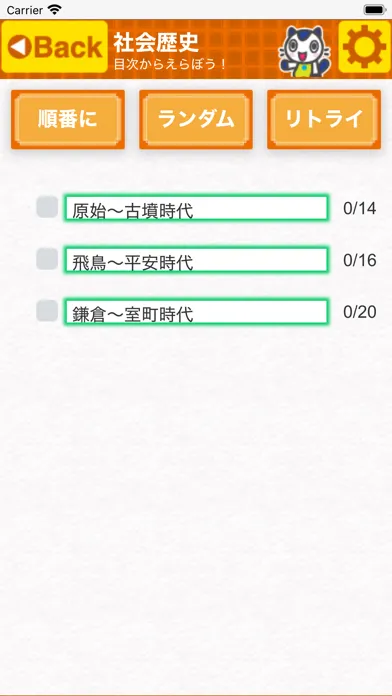Tap the リトライ retry button
Image resolution: width=392 pixels, height=696 pixels.
click(x=324, y=119)
